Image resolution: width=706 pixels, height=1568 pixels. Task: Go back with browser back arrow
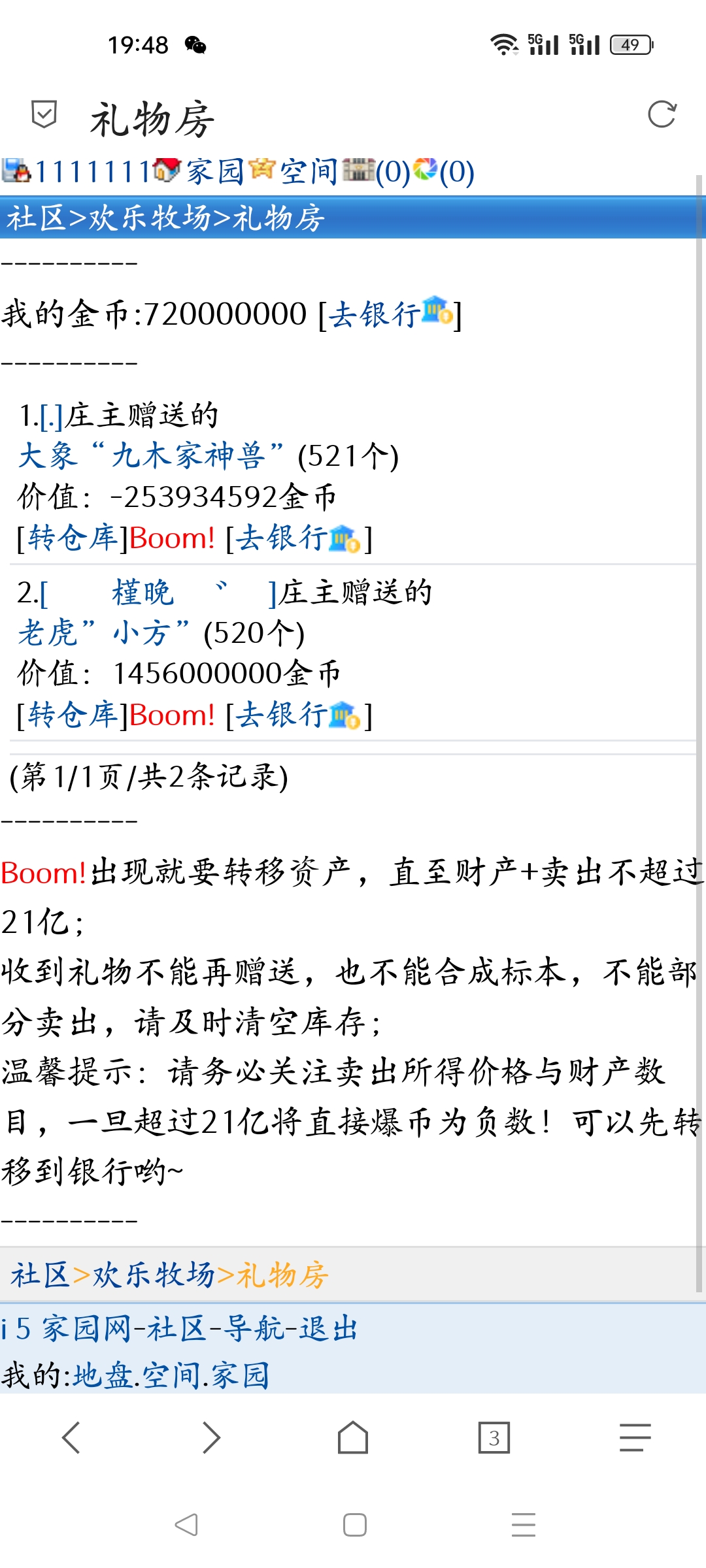coord(71,1438)
